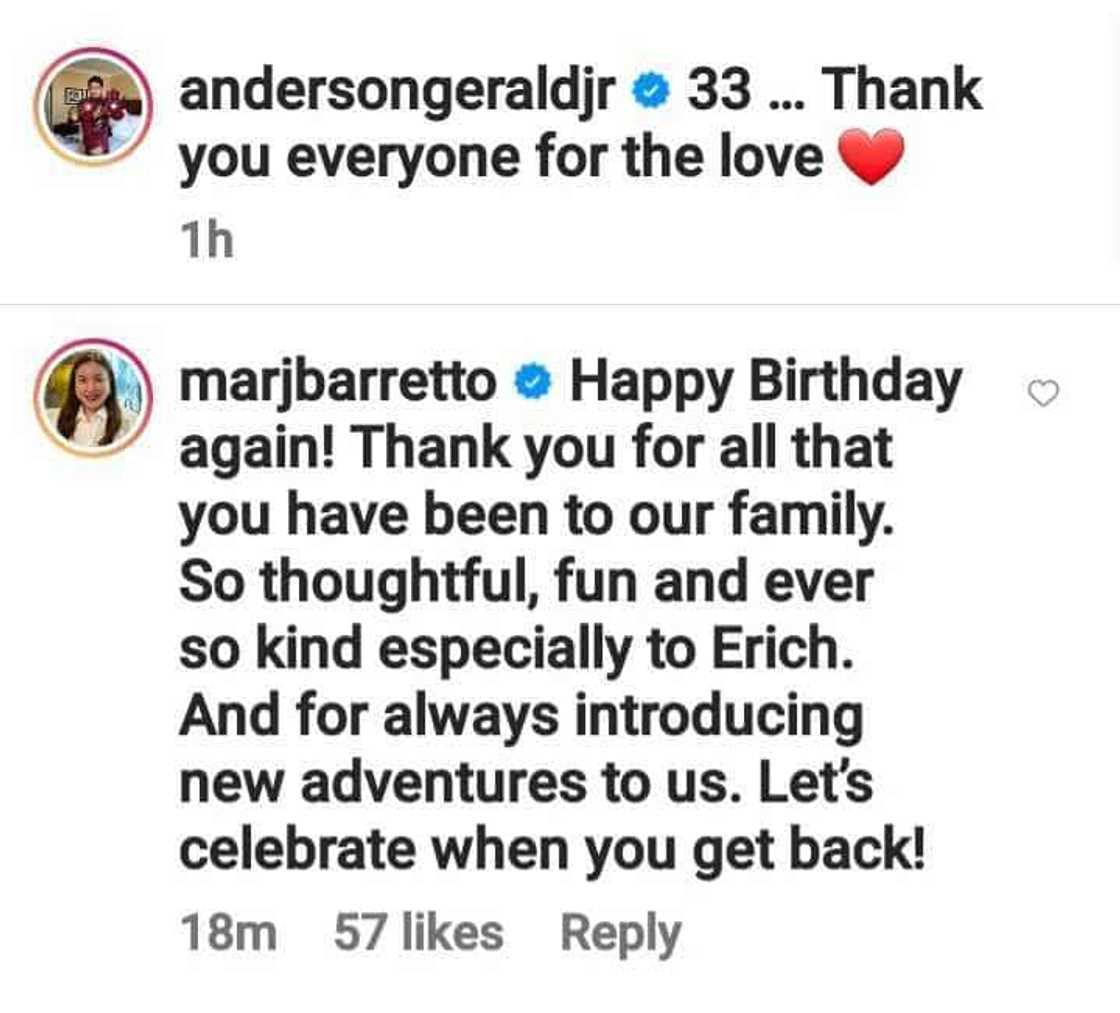1120x1013 pixels.
Task: Reply to marjbarretto's comment
Action: pos(620,934)
